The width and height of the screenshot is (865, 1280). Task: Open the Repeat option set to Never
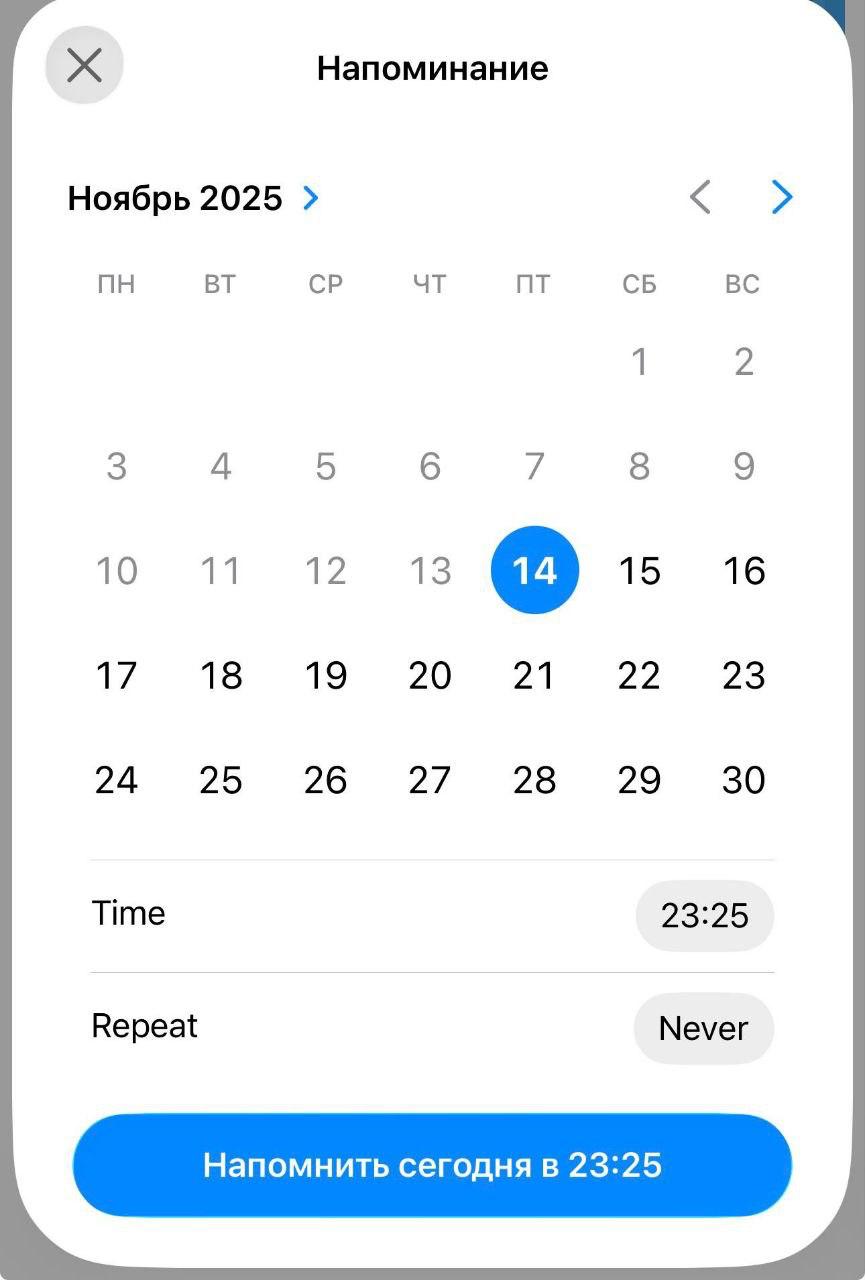(703, 1028)
